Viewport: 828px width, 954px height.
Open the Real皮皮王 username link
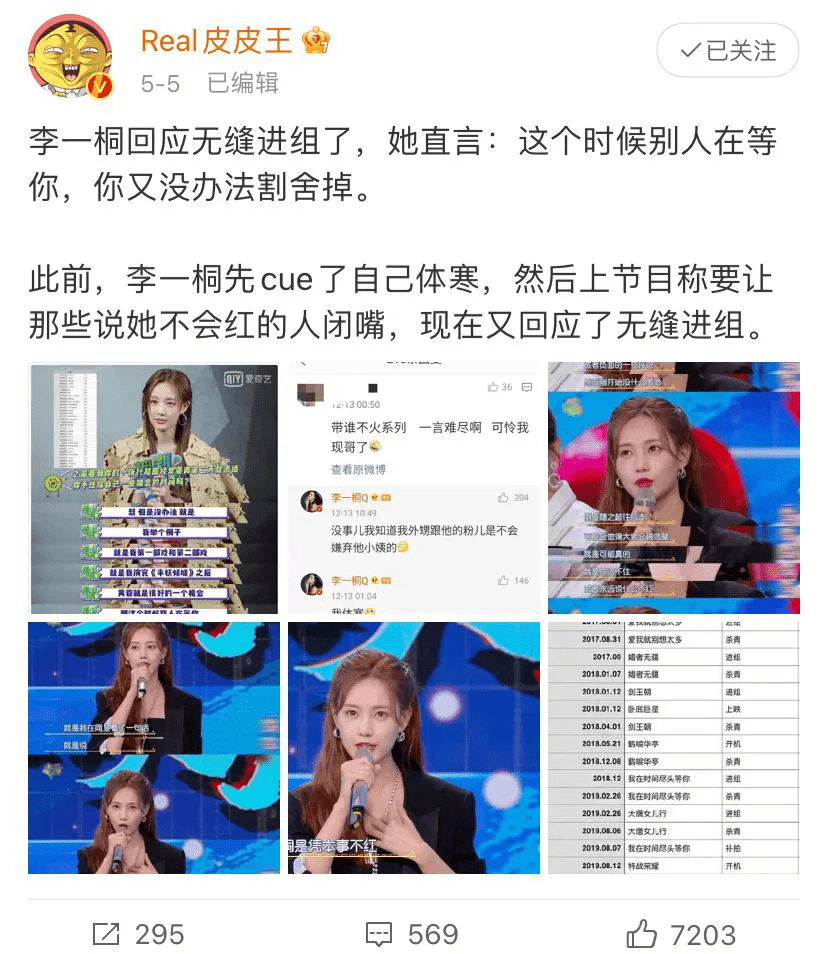pyautogui.click(x=217, y=41)
